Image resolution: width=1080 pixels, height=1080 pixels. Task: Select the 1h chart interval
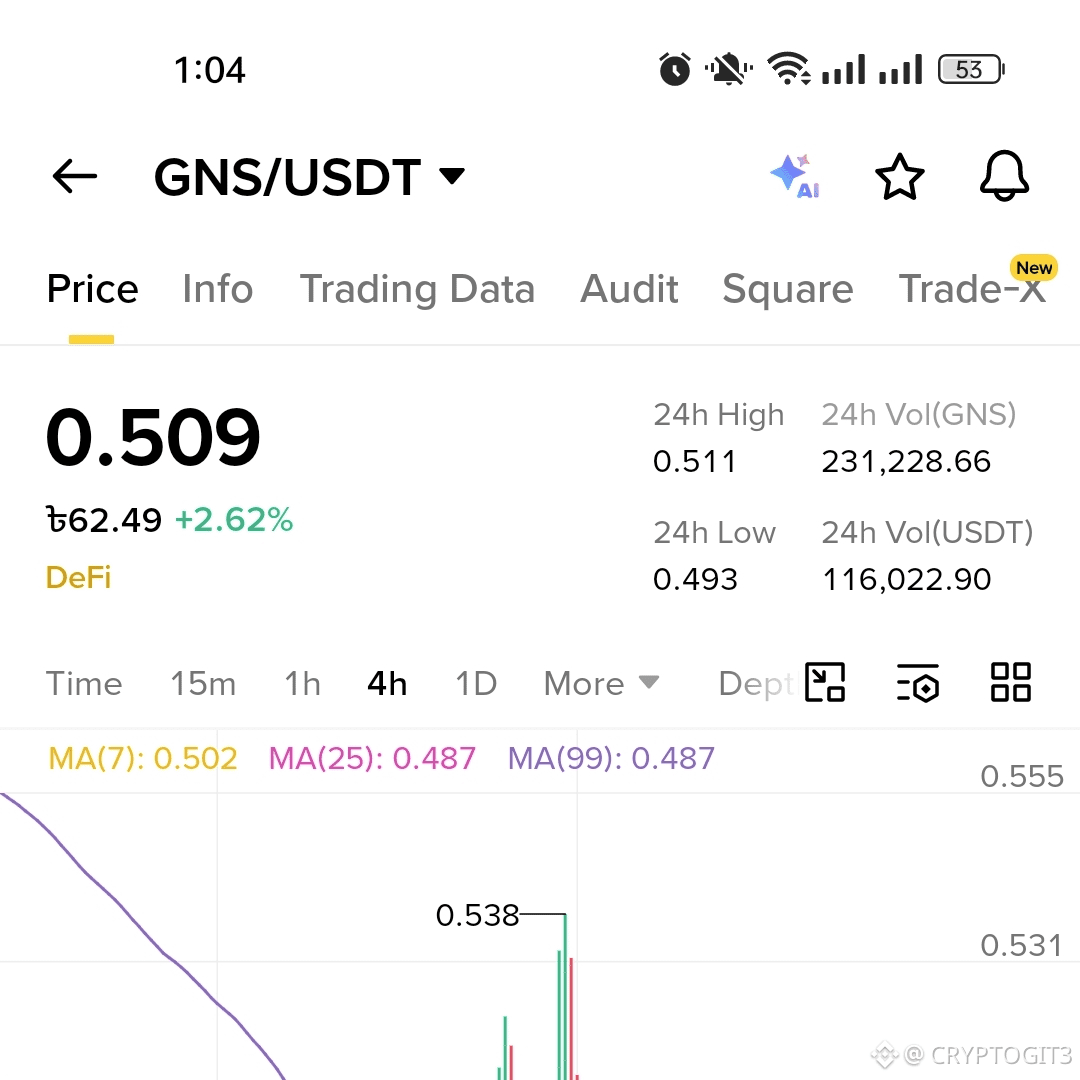point(302,684)
